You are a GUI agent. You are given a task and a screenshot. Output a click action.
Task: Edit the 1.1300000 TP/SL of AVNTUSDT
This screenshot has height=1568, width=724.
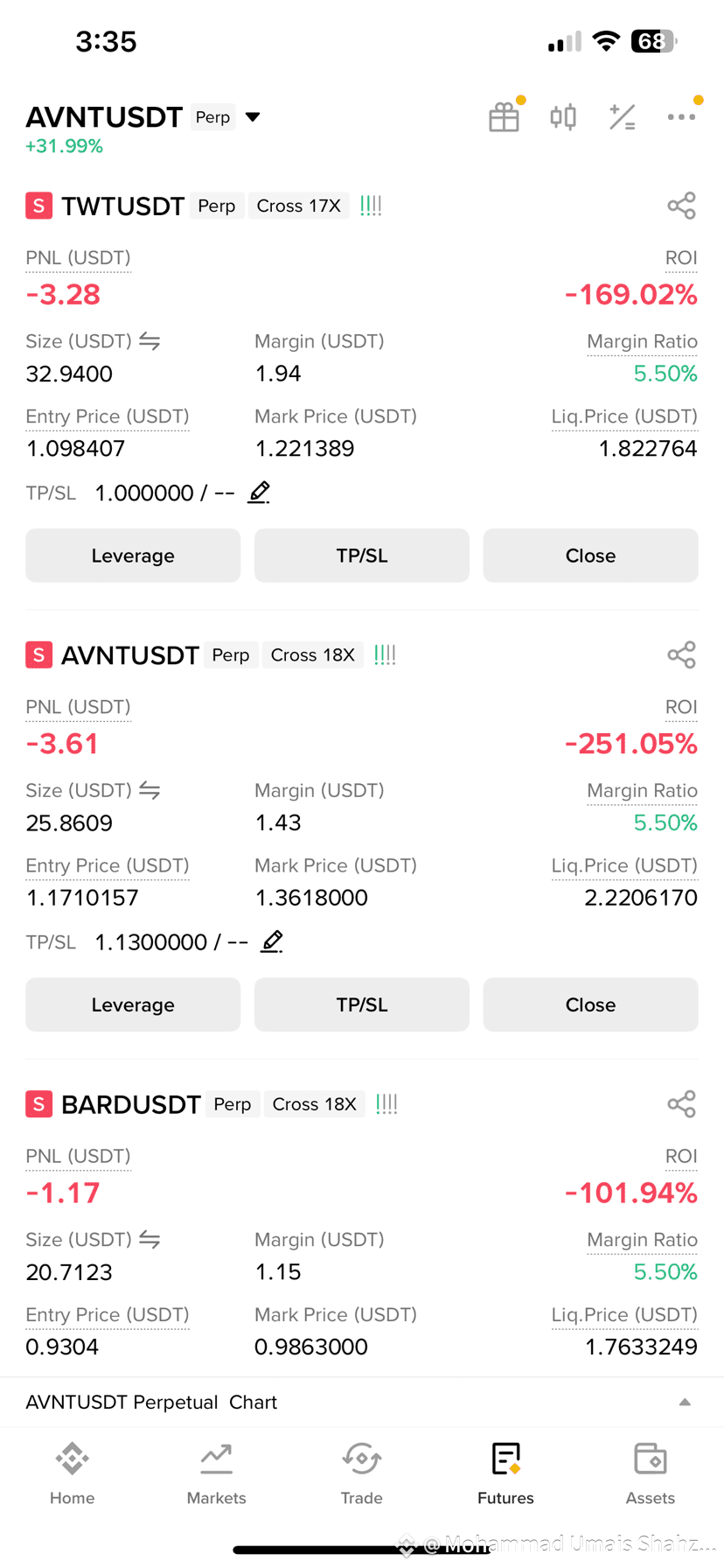[x=272, y=941]
